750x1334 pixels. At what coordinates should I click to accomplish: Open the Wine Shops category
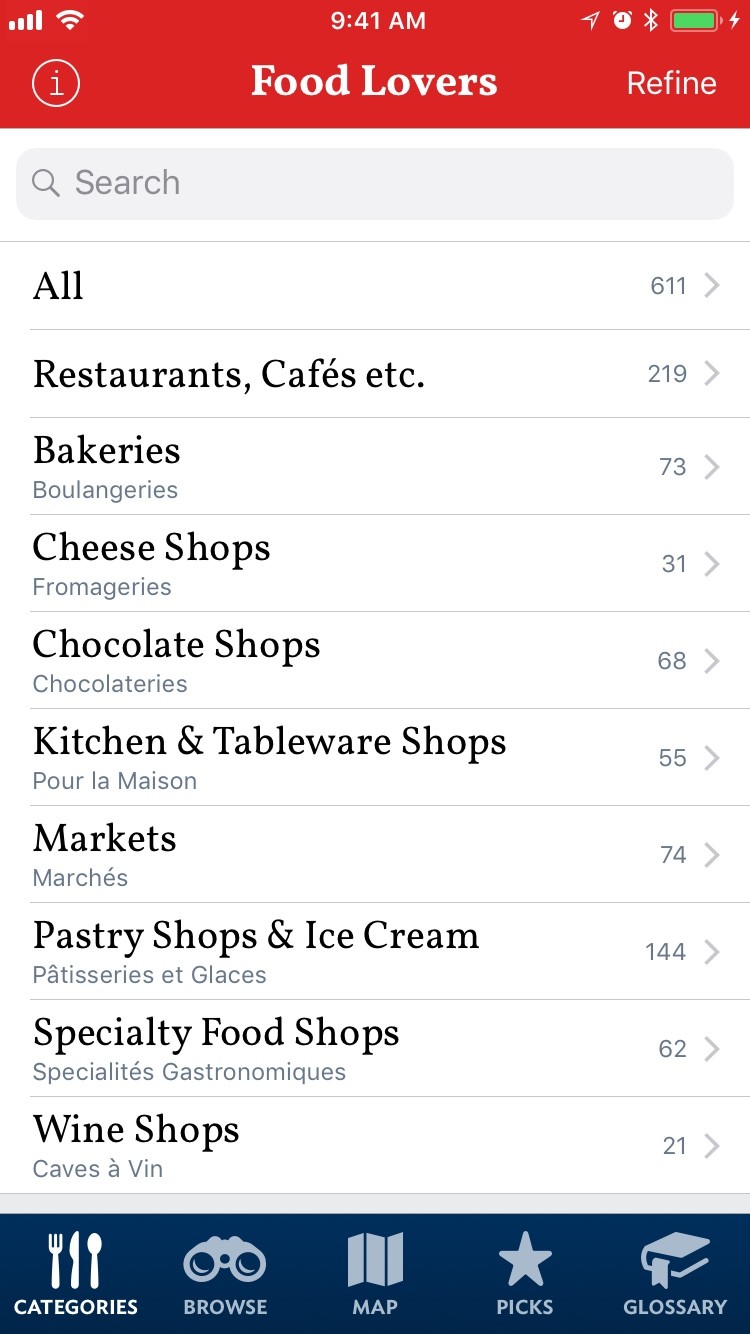click(375, 1146)
